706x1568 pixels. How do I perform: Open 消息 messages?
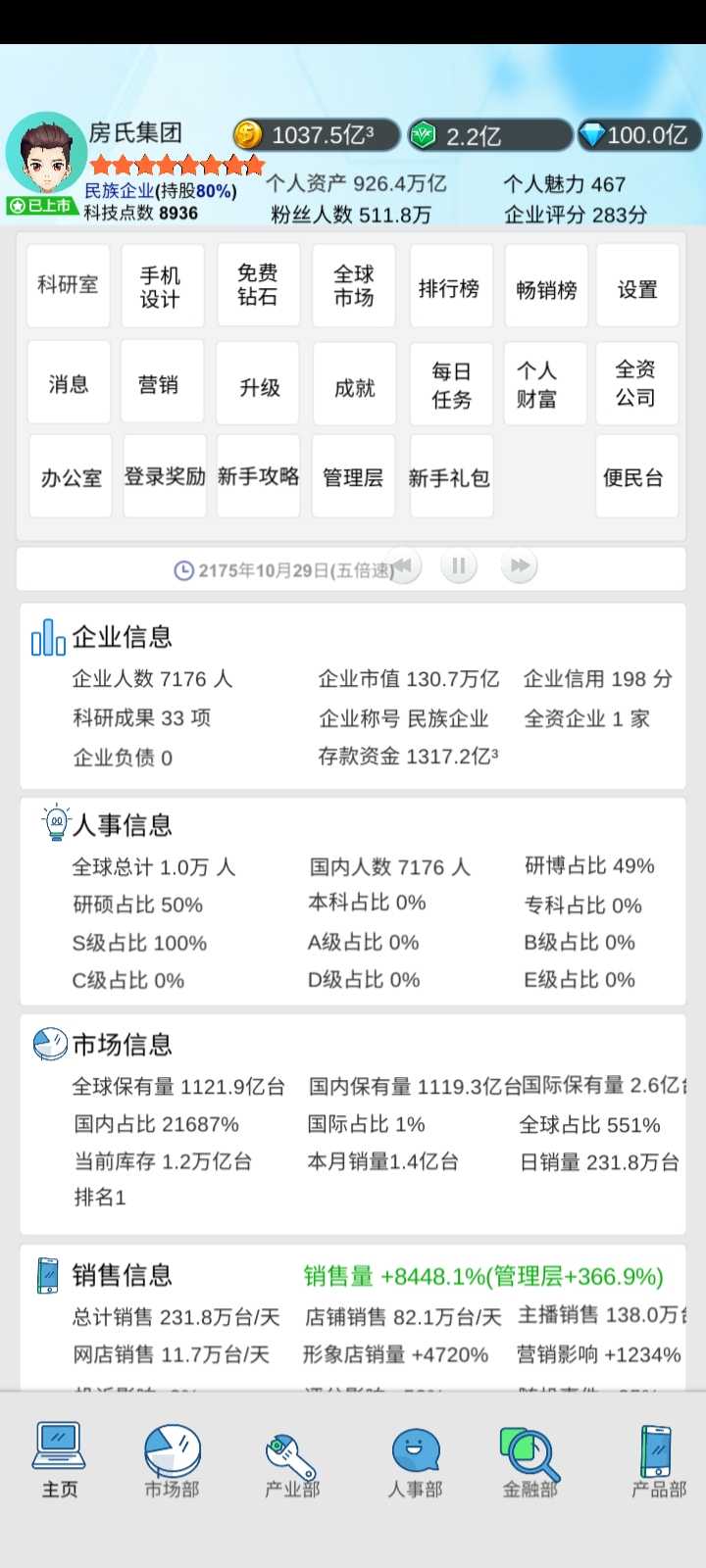(68, 383)
